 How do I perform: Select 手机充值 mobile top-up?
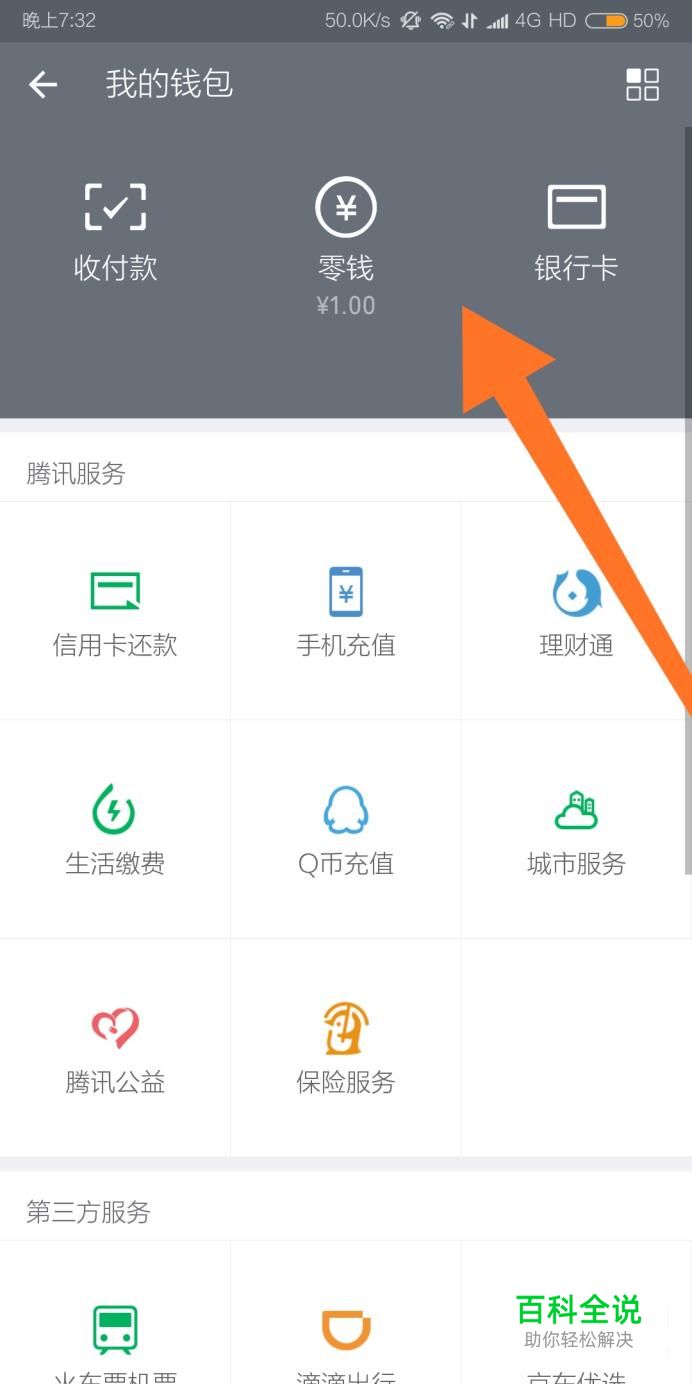point(345,612)
